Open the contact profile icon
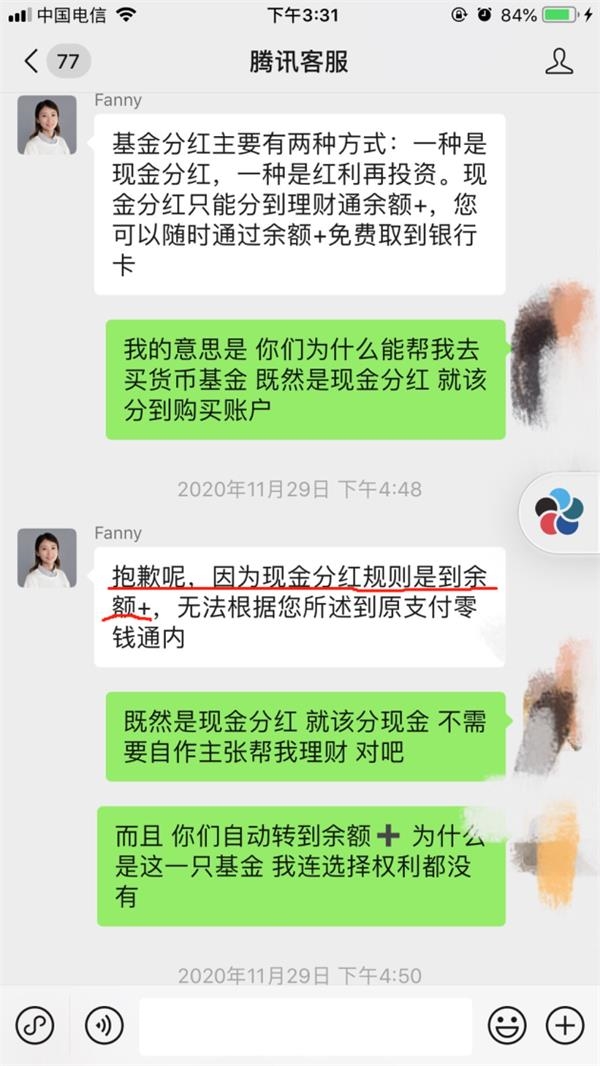Screen dimensions: 600x1066 [558, 61]
